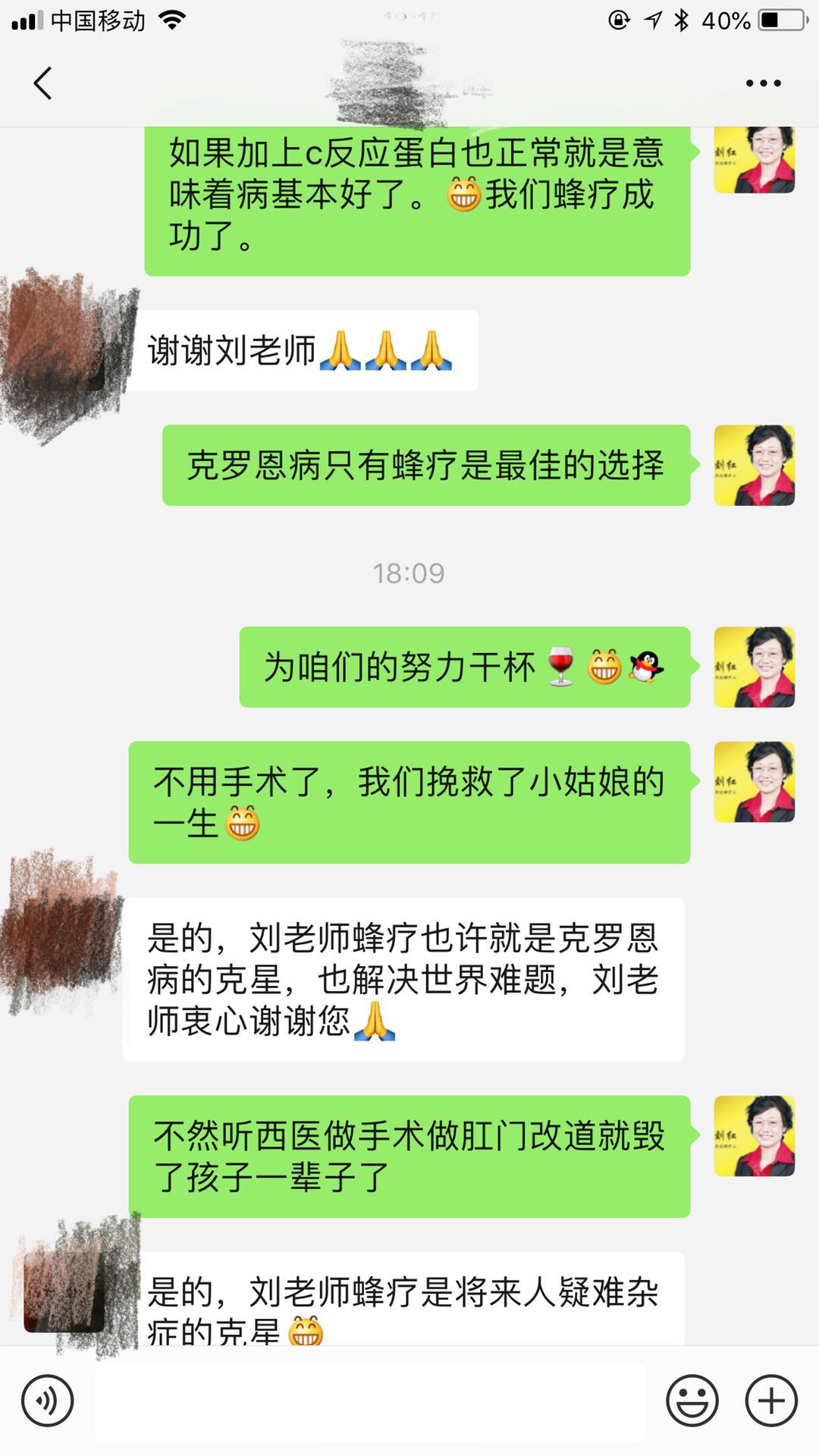Switch to voice message input
Image resolution: width=819 pixels, height=1456 pixels.
[48, 1400]
